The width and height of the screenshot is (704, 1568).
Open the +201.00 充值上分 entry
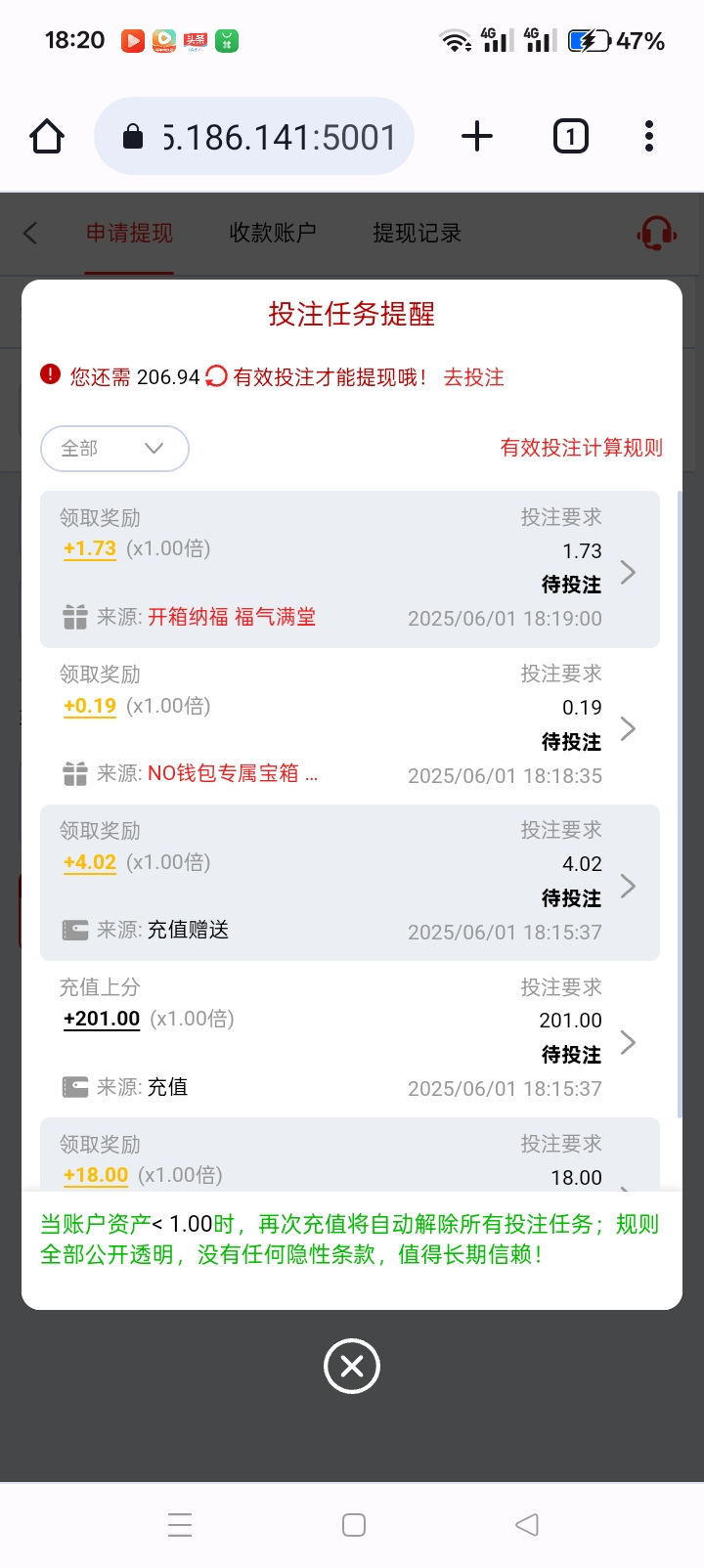[350, 1039]
